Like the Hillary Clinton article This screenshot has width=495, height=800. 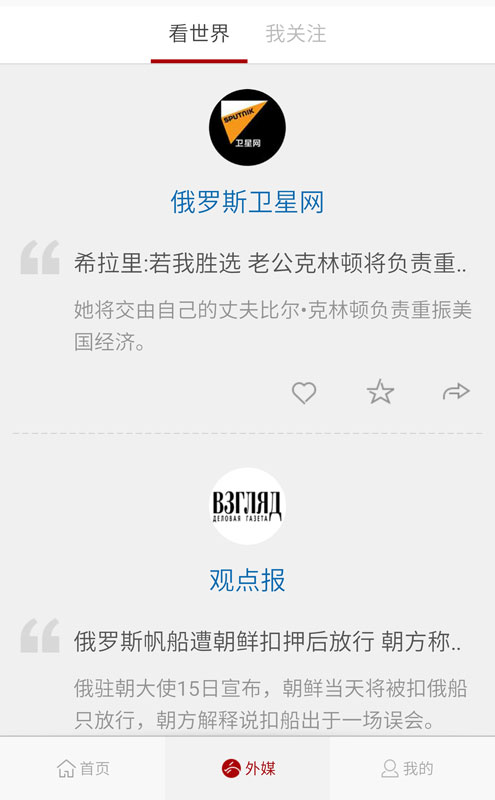click(x=304, y=392)
